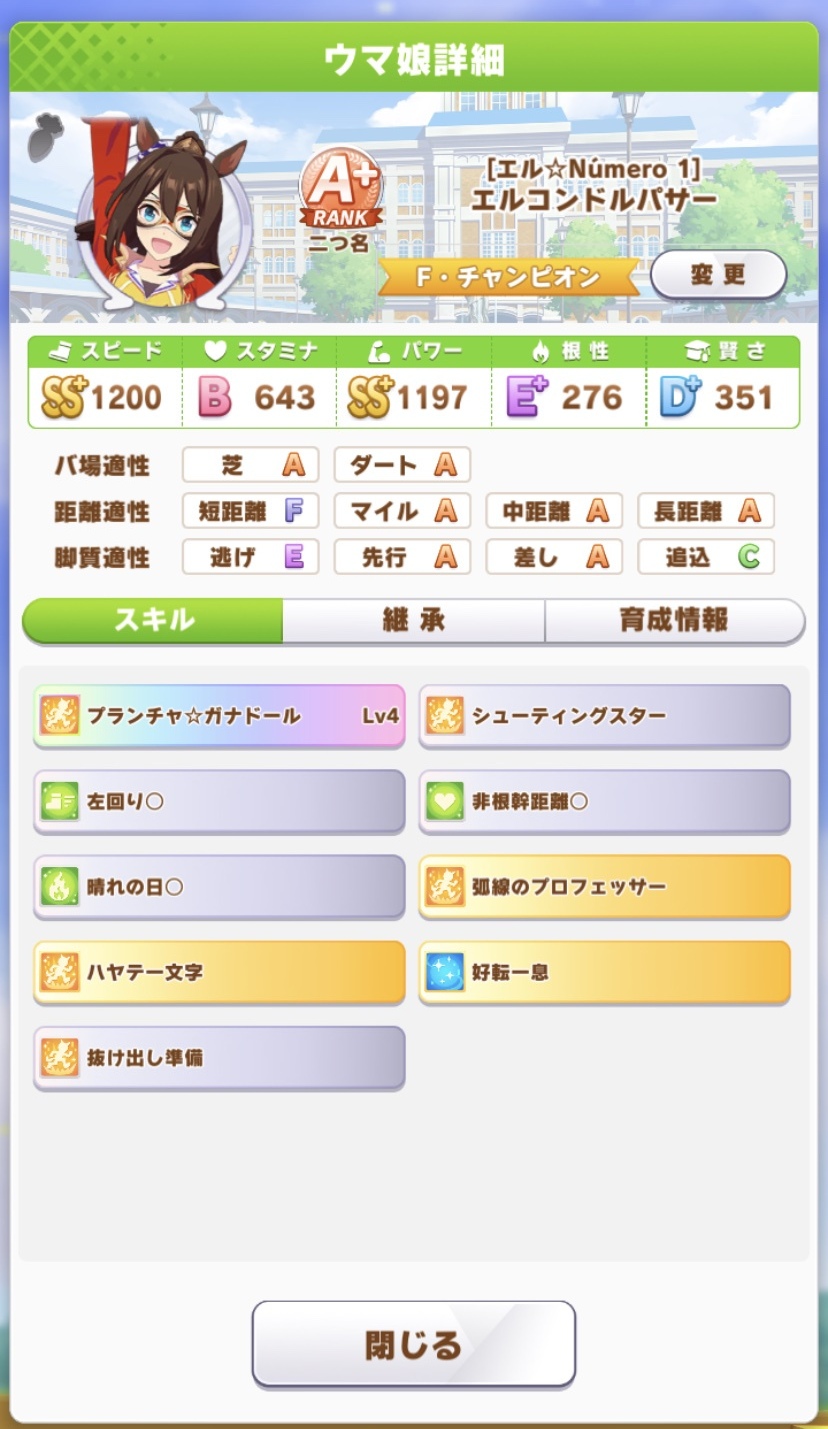Viewport: 828px width, 1429px height.
Task: Show the 左回り○ skill description
Action: coord(219,801)
